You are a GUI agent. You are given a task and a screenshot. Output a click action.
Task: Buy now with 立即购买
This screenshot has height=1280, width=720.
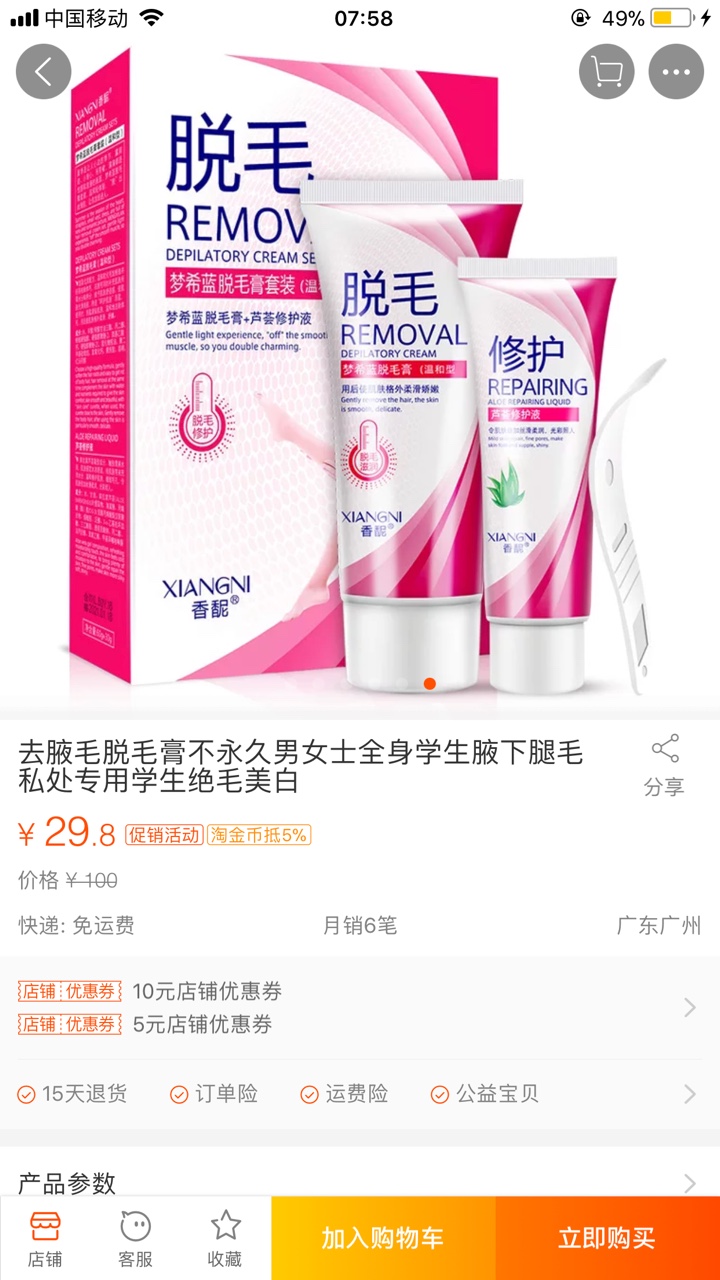pyautogui.click(x=608, y=1238)
